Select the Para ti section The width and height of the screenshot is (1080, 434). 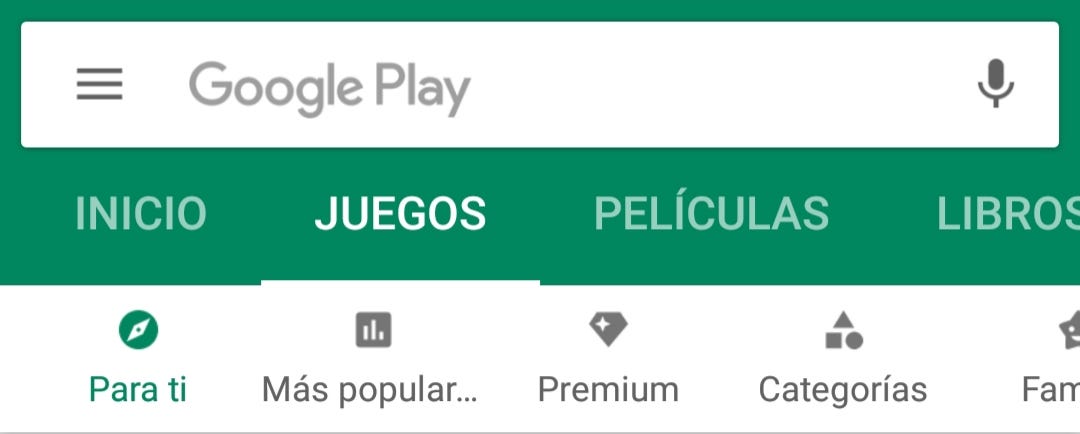coord(138,358)
